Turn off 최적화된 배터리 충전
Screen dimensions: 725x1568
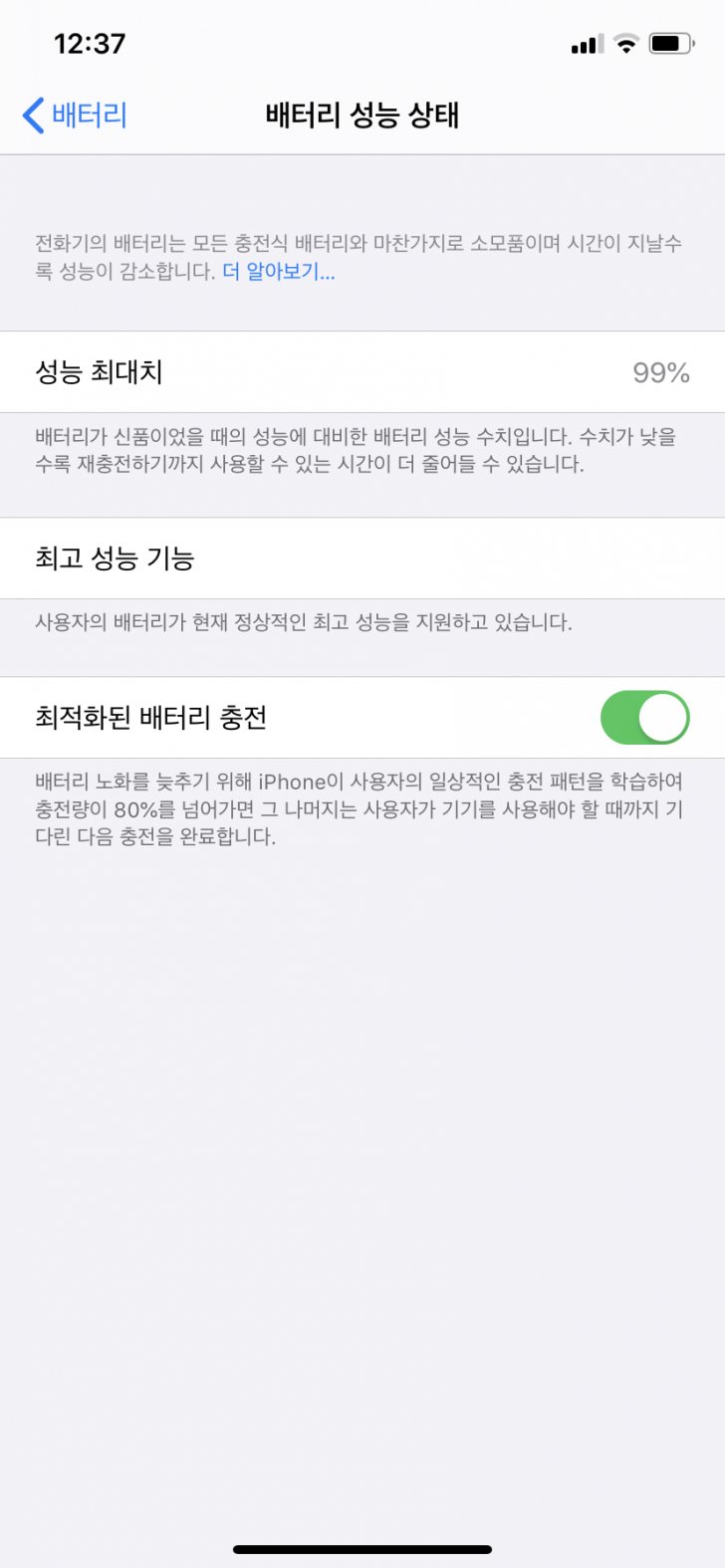(x=644, y=718)
